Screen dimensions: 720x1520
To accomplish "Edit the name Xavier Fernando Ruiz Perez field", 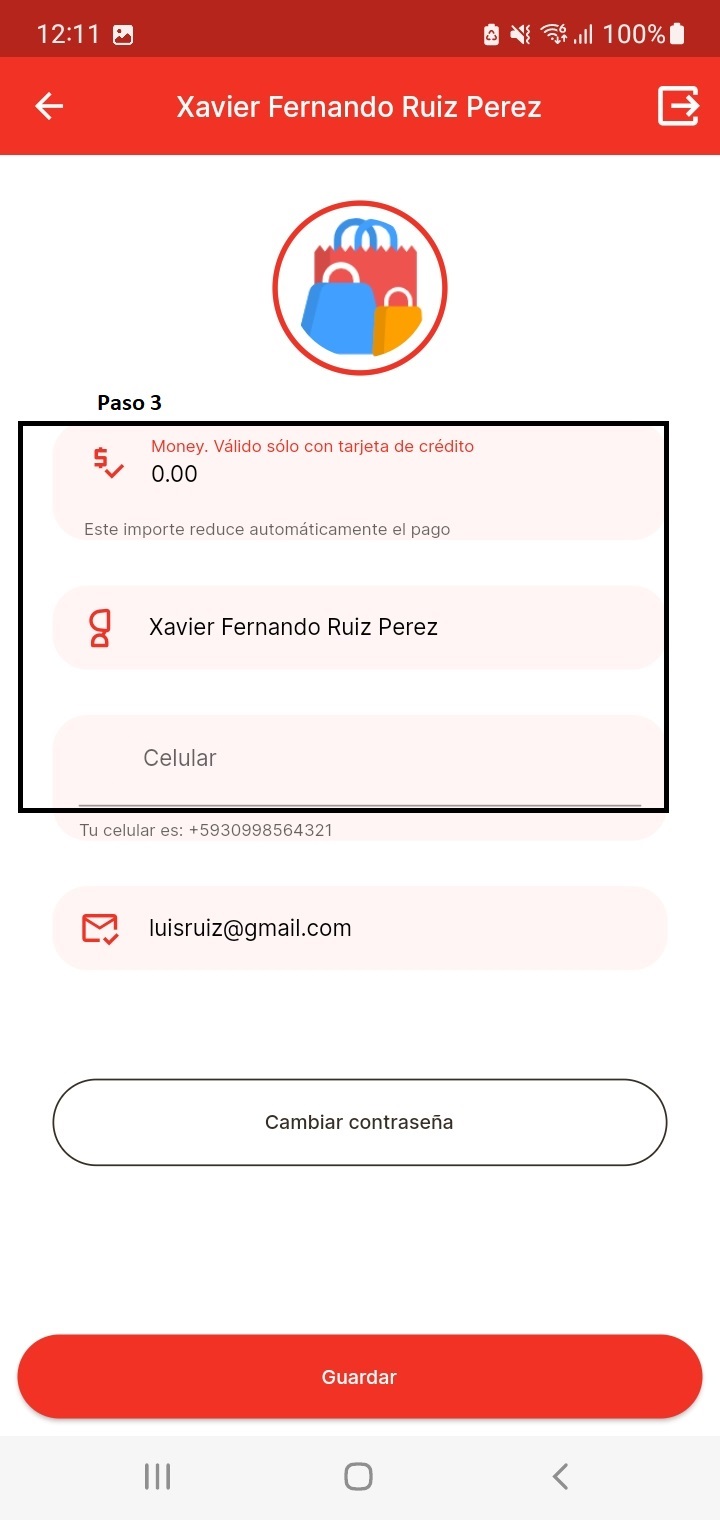I will pyautogui.click(x=360, y=627).
